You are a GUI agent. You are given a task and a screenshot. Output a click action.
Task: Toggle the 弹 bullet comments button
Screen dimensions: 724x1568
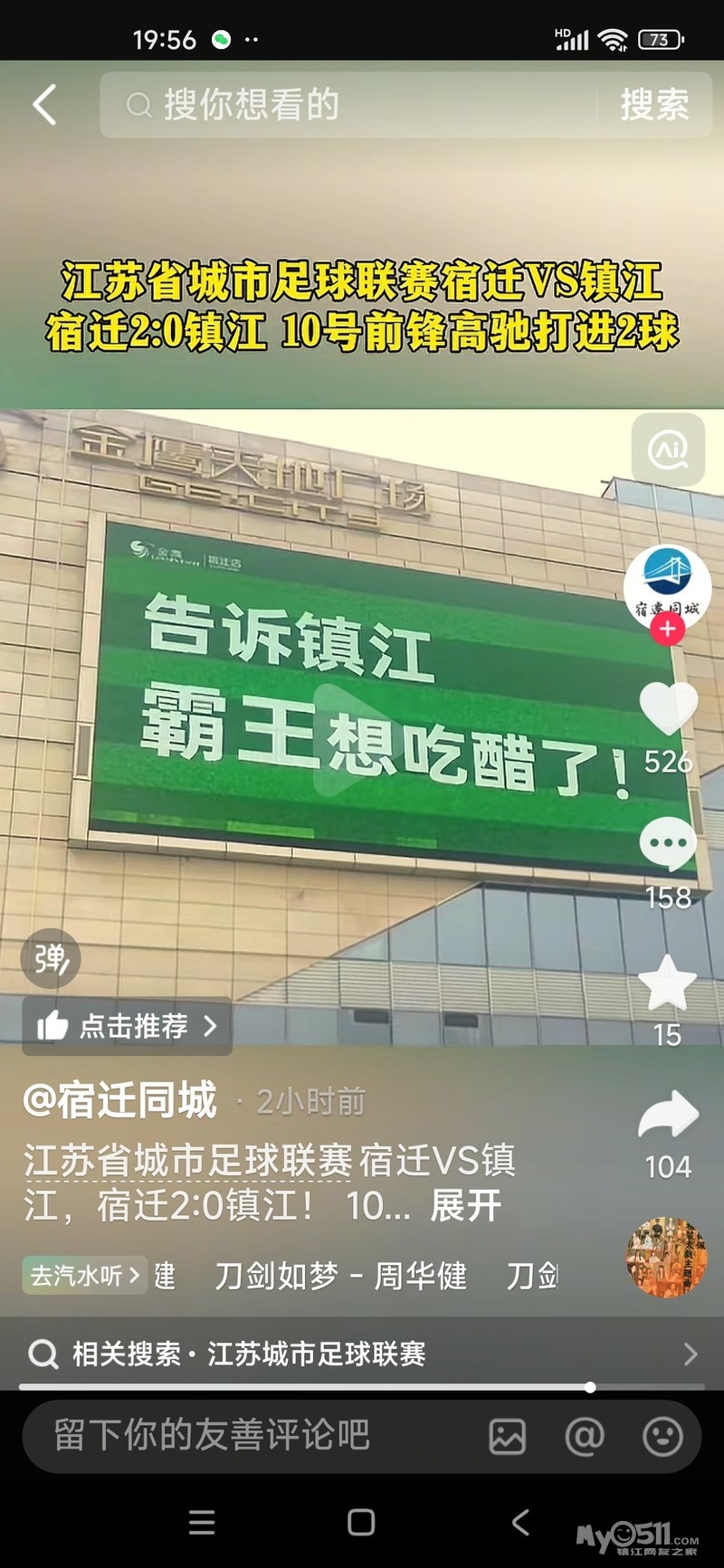tap(51, 959)
